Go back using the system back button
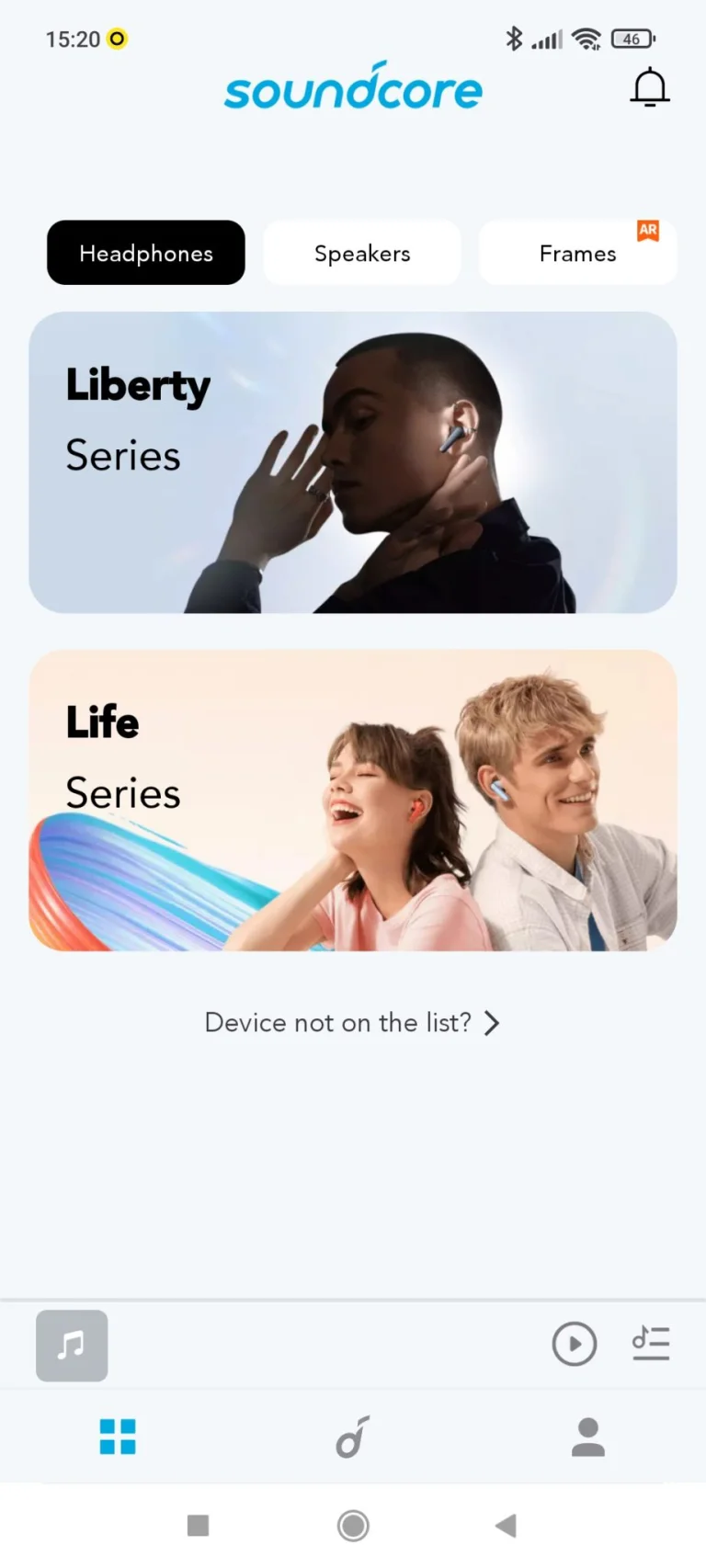 pyautogui.click(x=506, y=1526)
